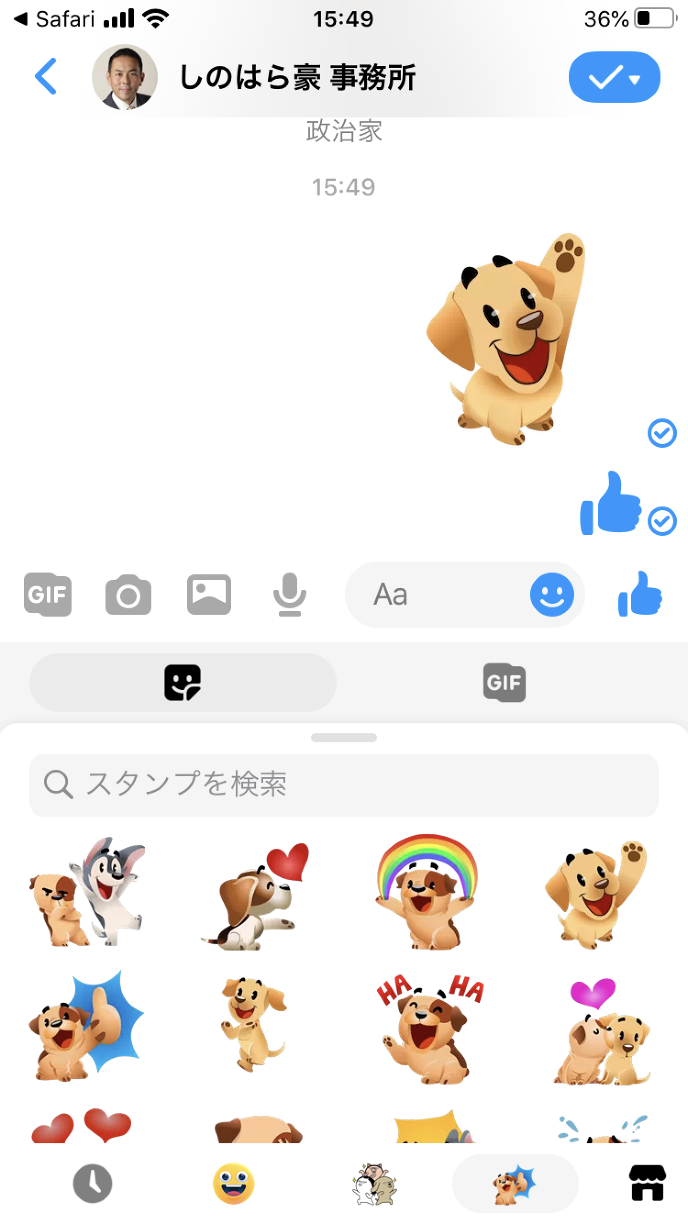Tap the GIF icon beside the camera

[48, 595]
